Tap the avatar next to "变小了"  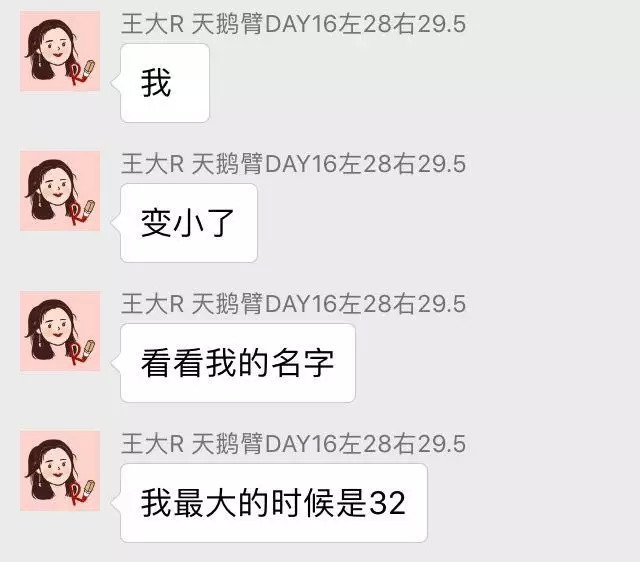(60, 191)
